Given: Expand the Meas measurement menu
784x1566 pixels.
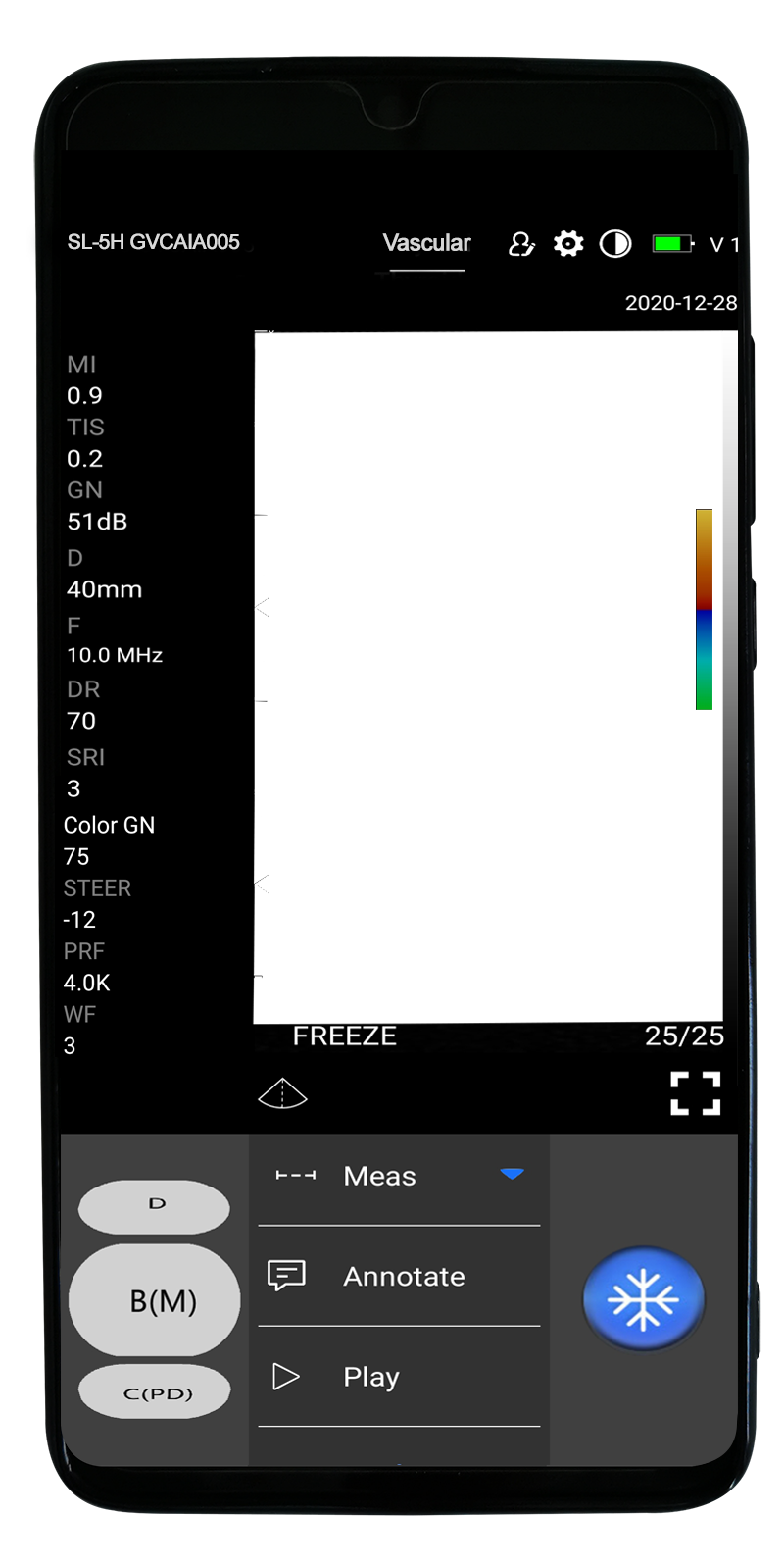Looking at the screenshot, I should coord(399,1176).
